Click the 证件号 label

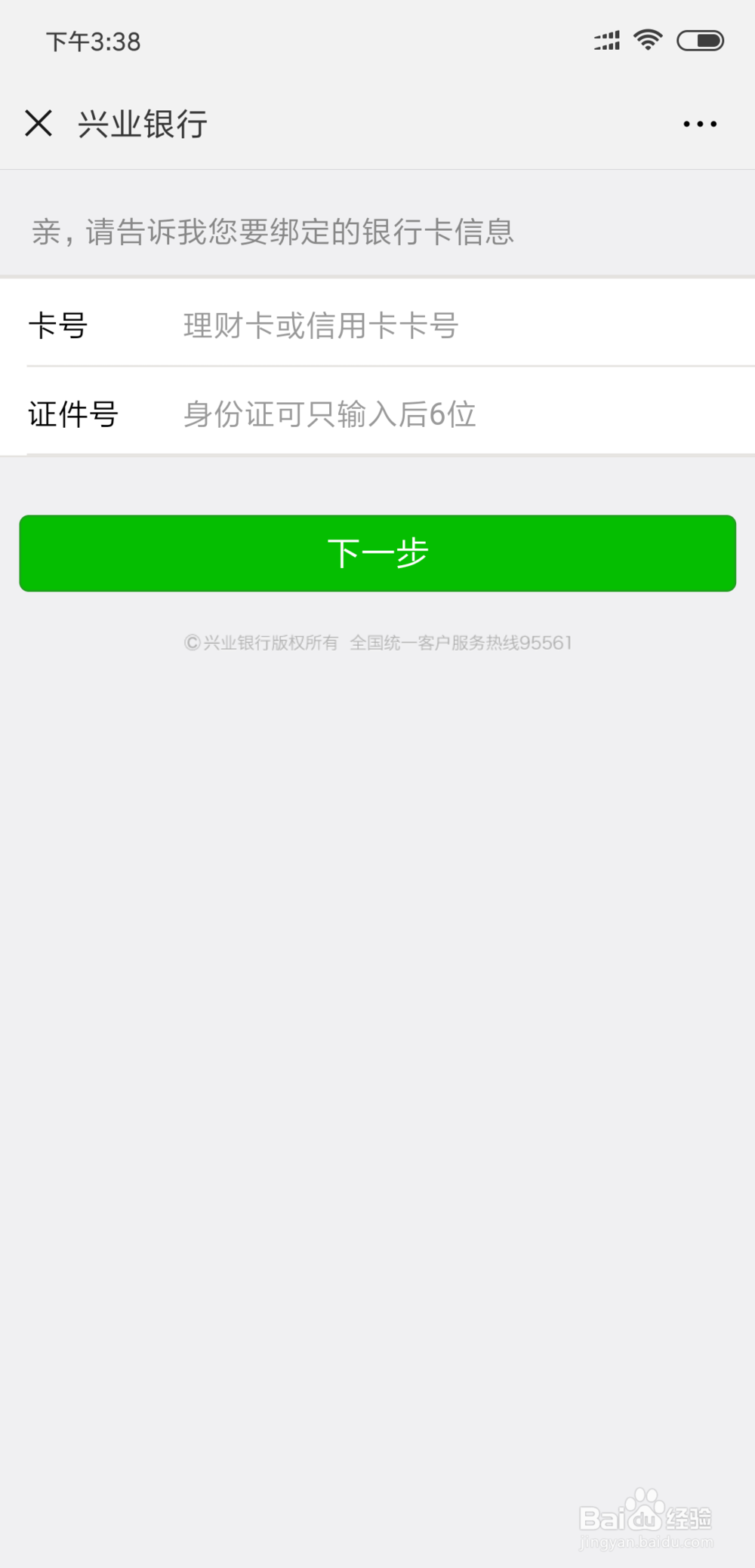[74, 414]
